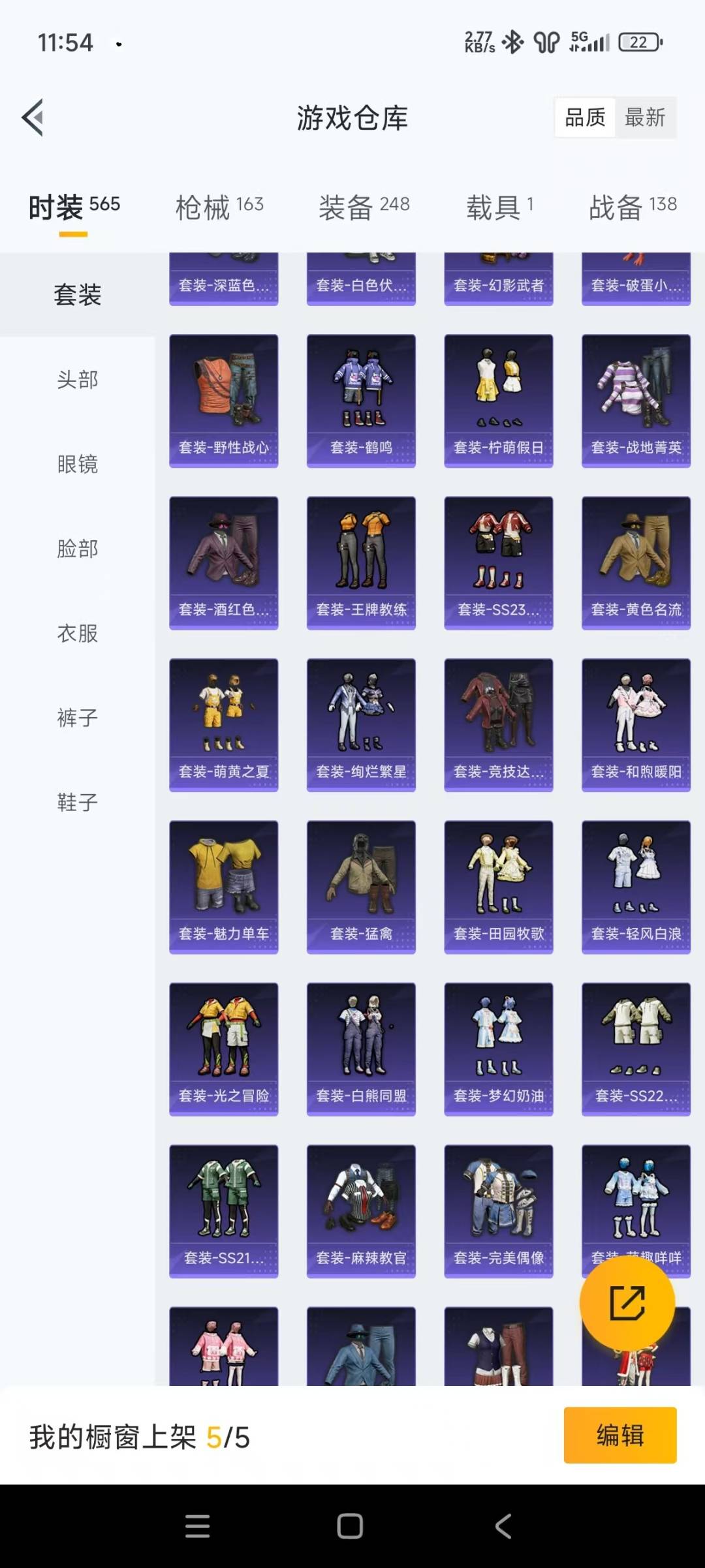Image resolution: width=705 pixels, height=1568 pixels.
Task: Open the 套装-王牌教练 item
Action: (361, 562)
